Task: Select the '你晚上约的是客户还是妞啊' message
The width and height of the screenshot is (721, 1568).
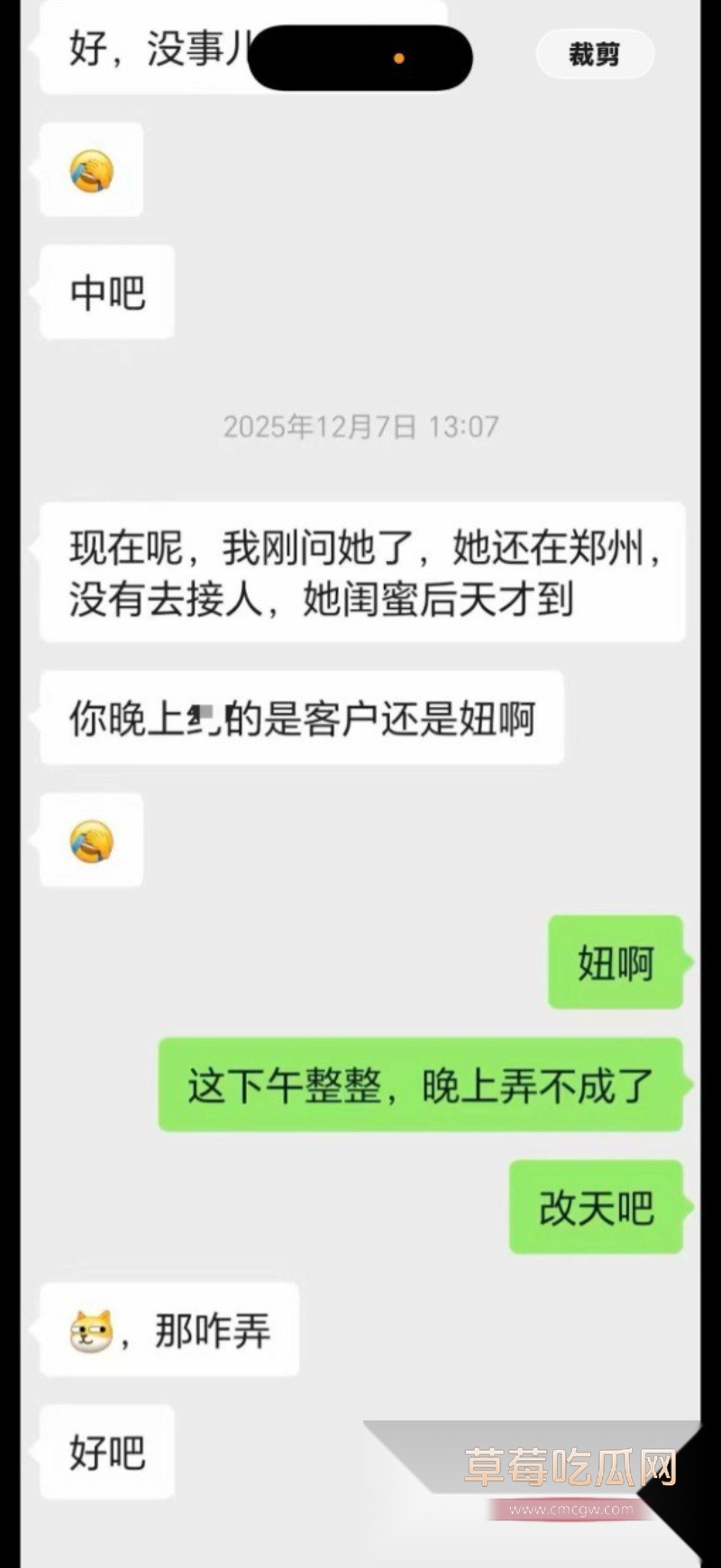Action: (302, 716)
